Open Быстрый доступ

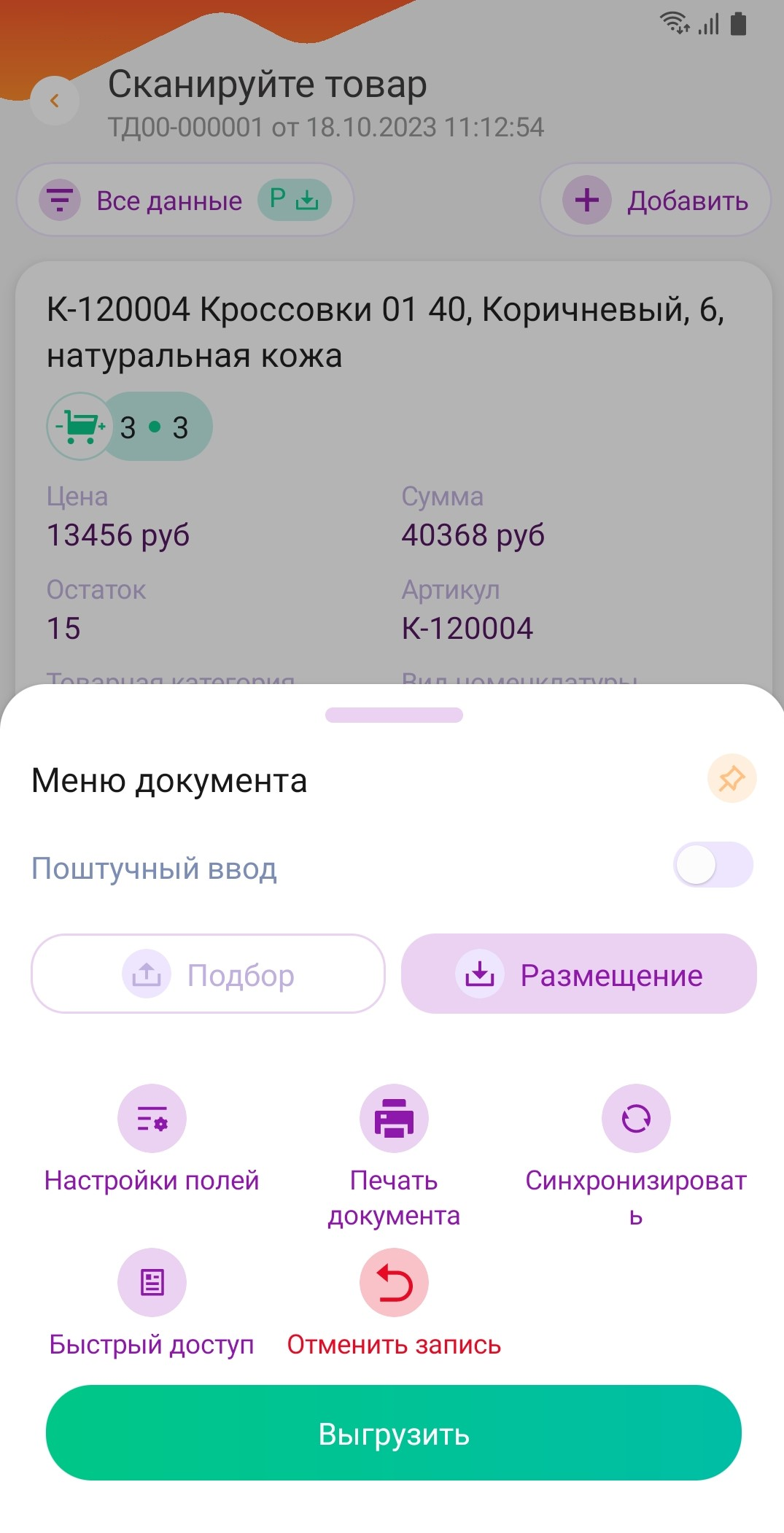152,1304
